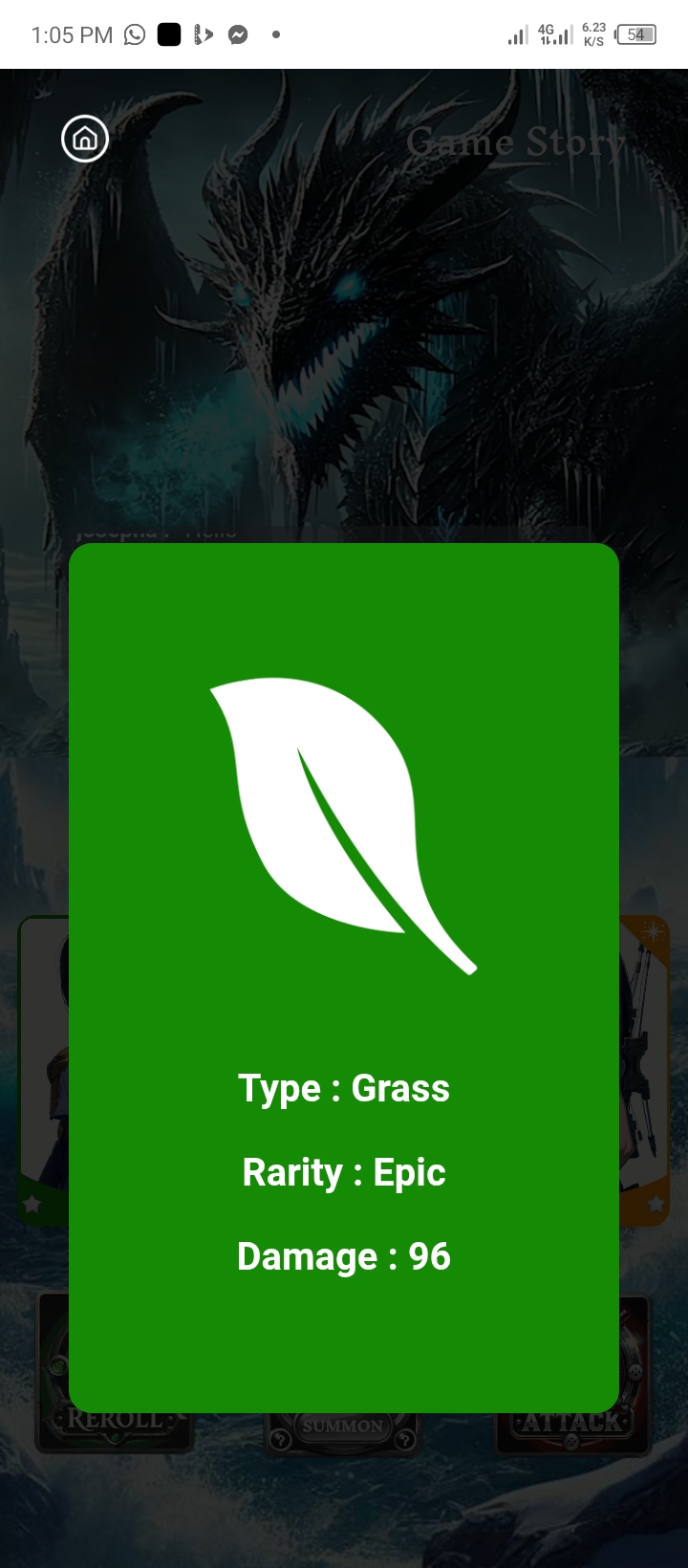688x1568 pixels.
Task: Tap the green Grass type card
Action: [344, 978]
